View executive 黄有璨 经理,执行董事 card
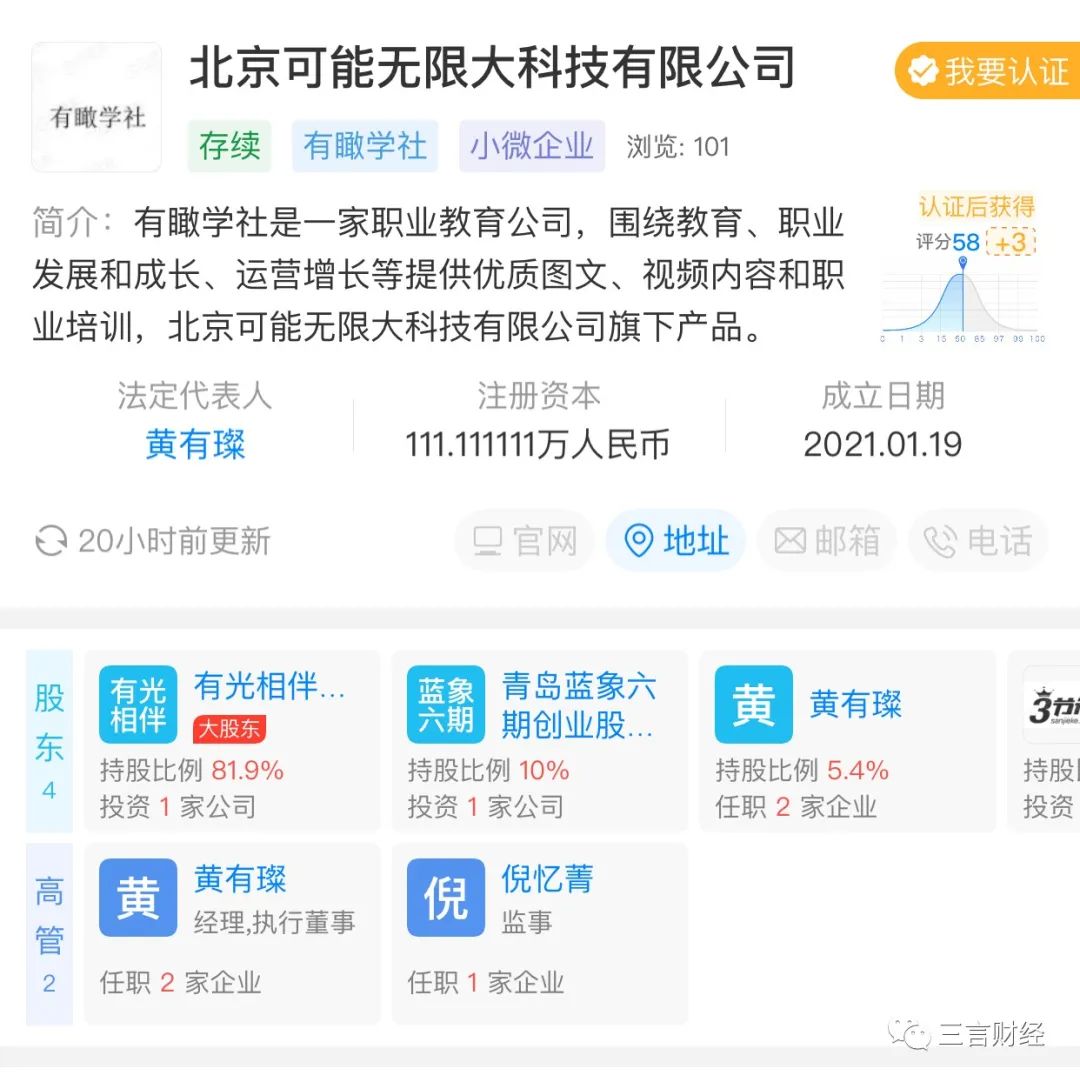1080x1082 pixels. click(x=232, y=934)
